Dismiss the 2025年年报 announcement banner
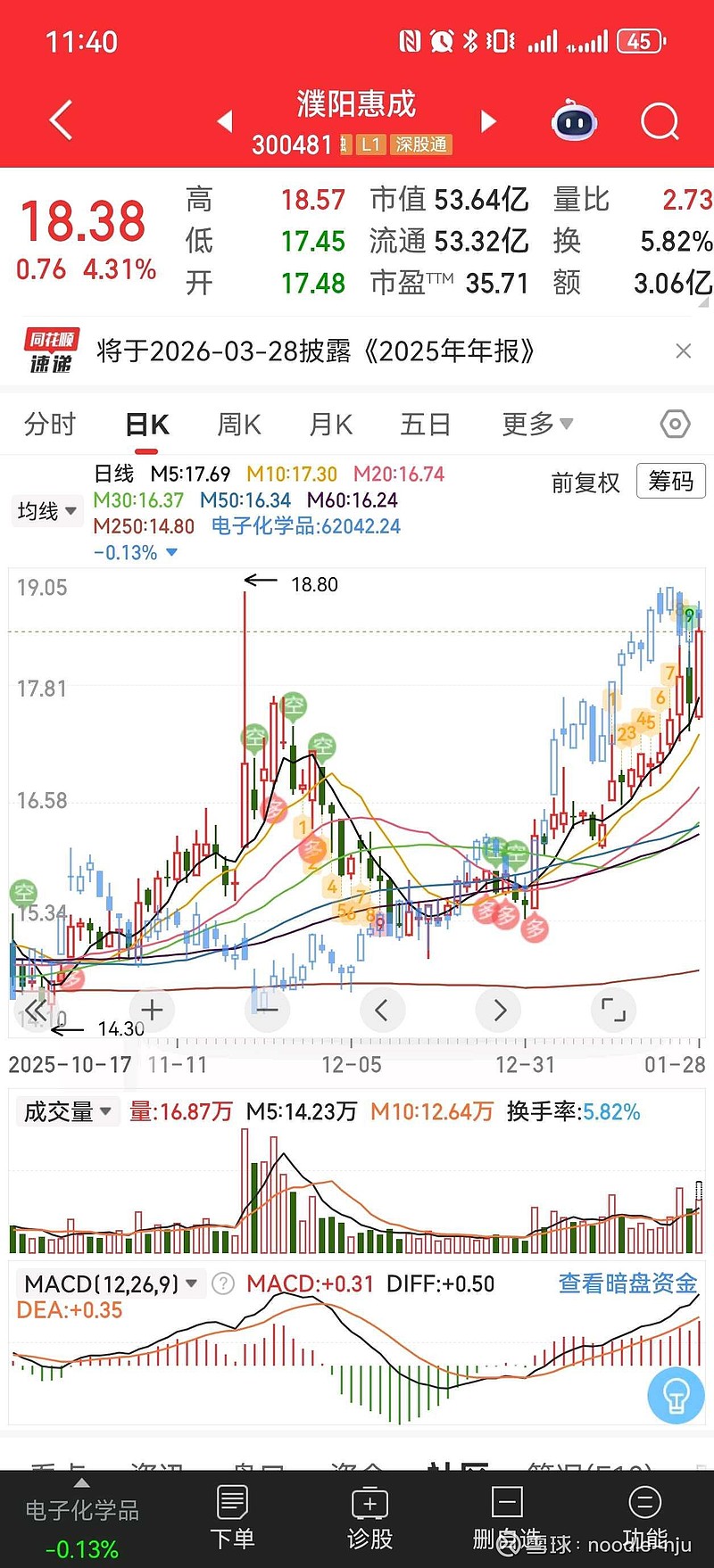Image resolution: width=714 pixels, height=1568 pixels. coord(684,351)
